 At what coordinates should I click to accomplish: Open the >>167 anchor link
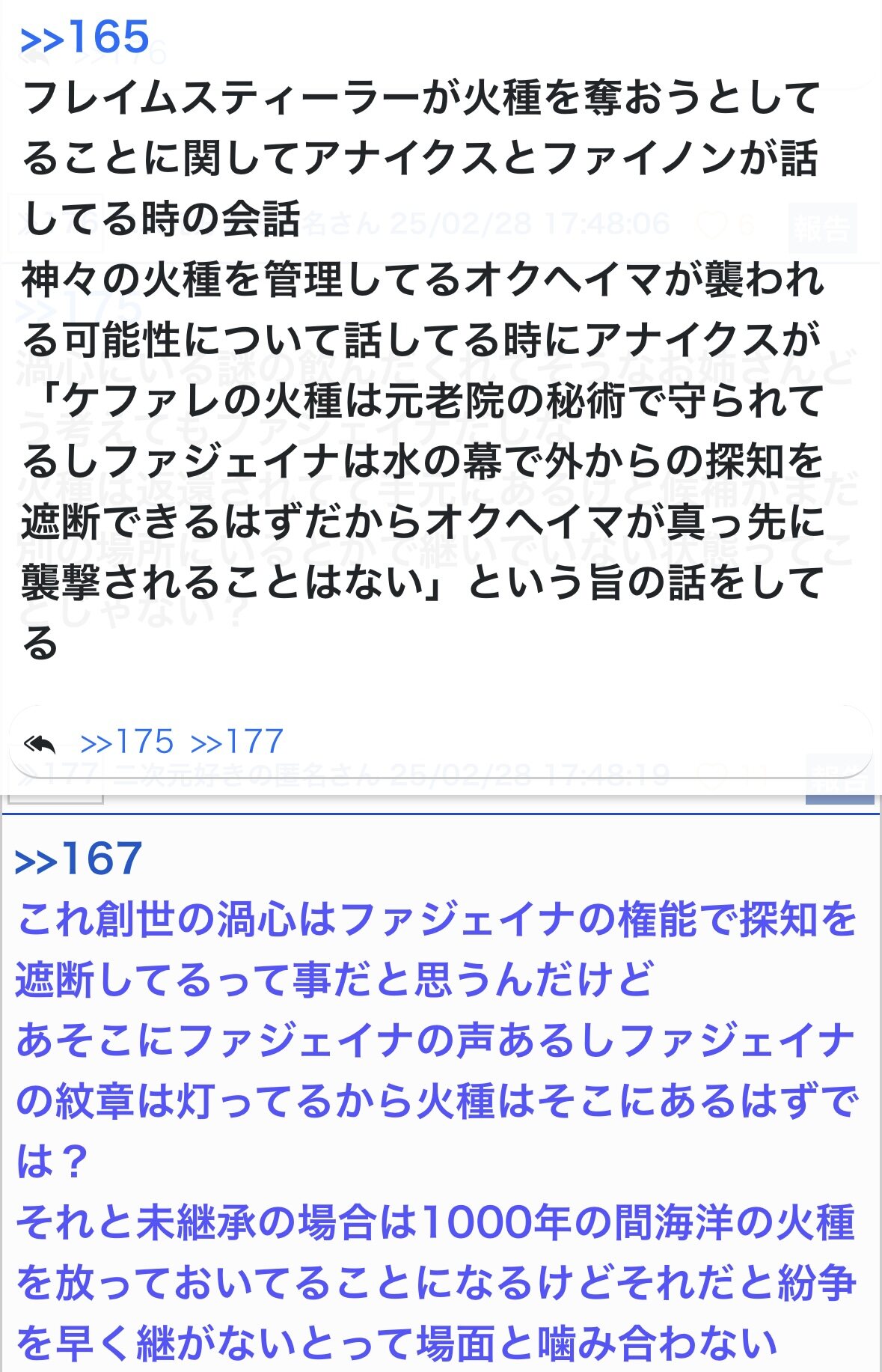coord(78,858)
